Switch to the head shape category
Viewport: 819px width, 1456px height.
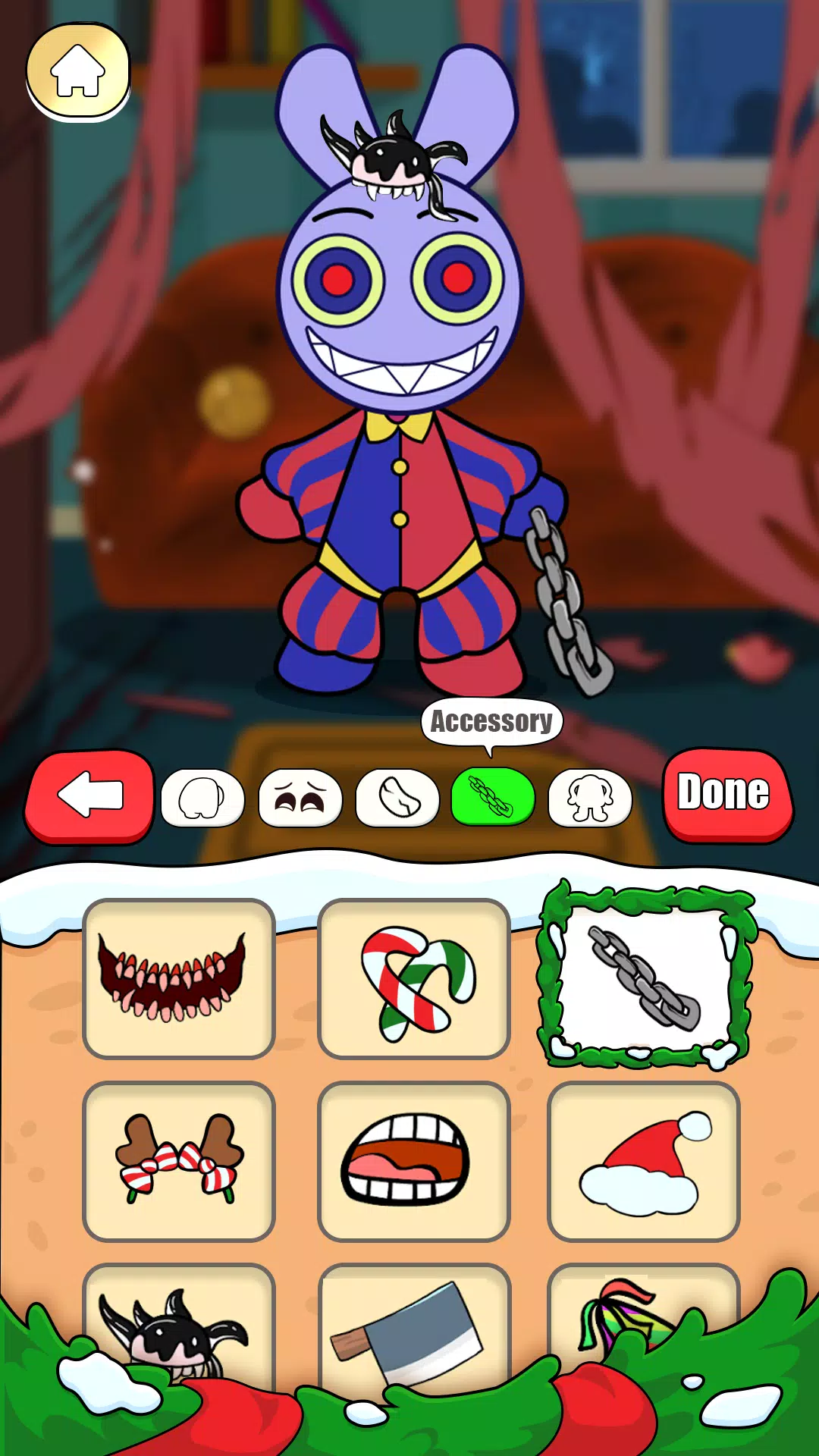coord(202,798)
